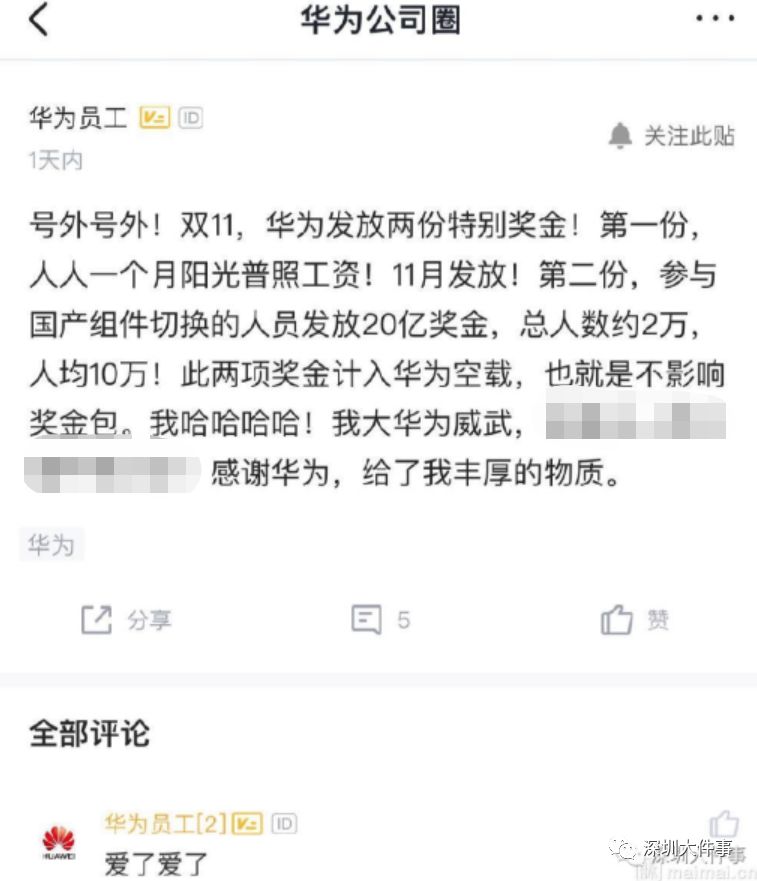Screen dimensions: 757x881
Task: View the 5 comments
Action: [x=381, y=620]
